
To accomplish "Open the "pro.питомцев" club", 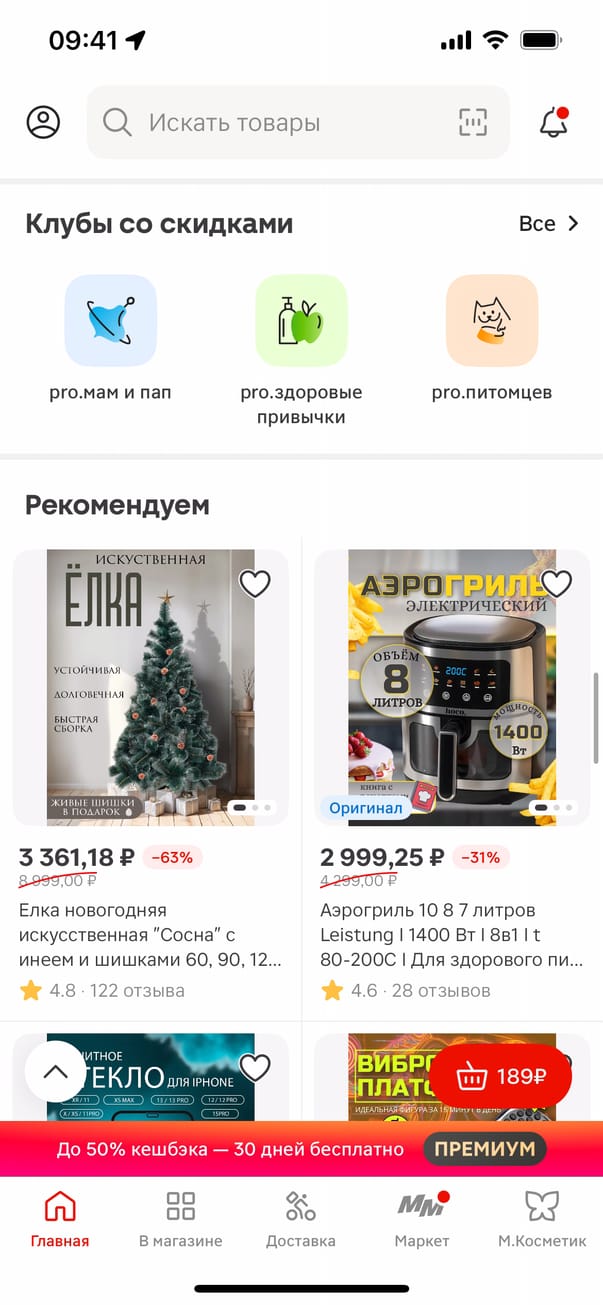I will 492,321.
